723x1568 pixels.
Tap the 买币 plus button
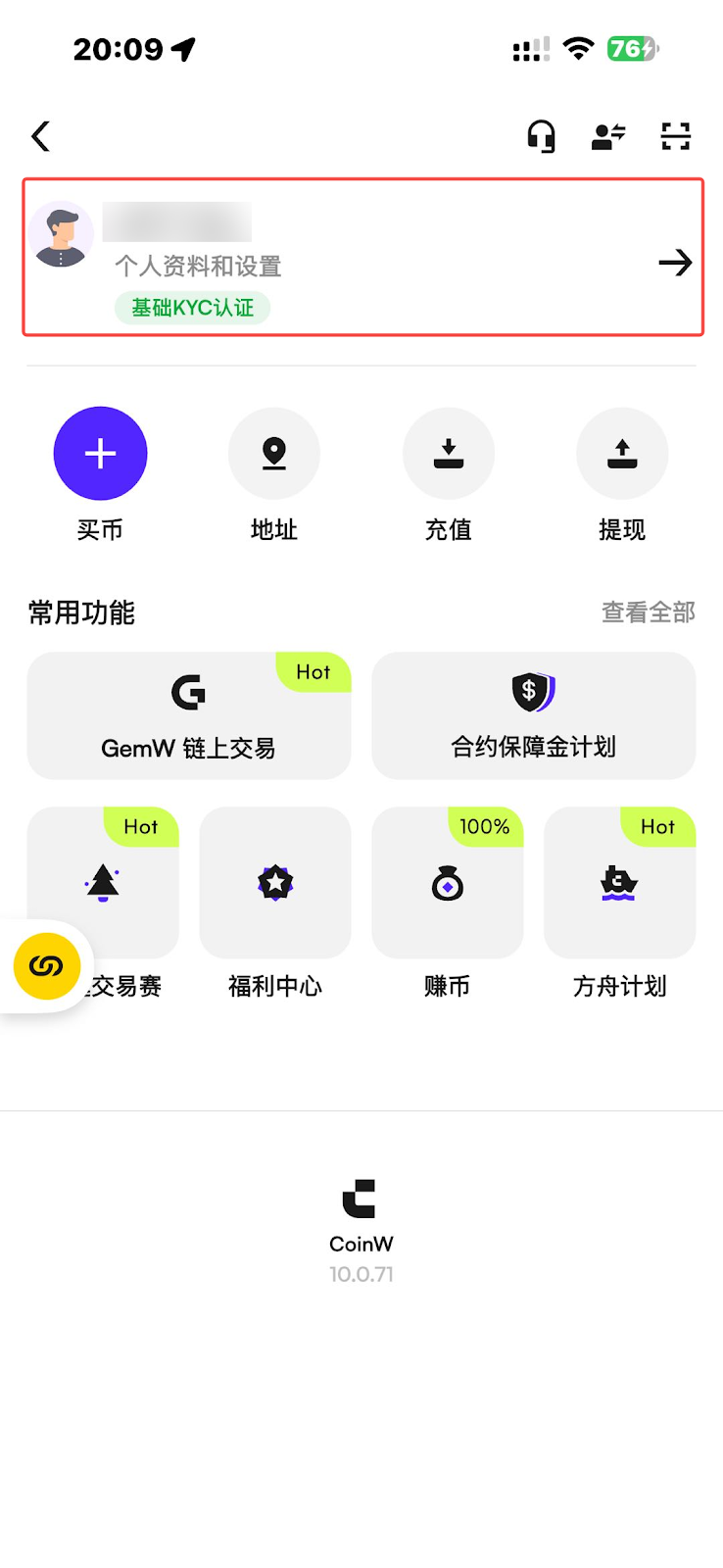click(100, 454)
